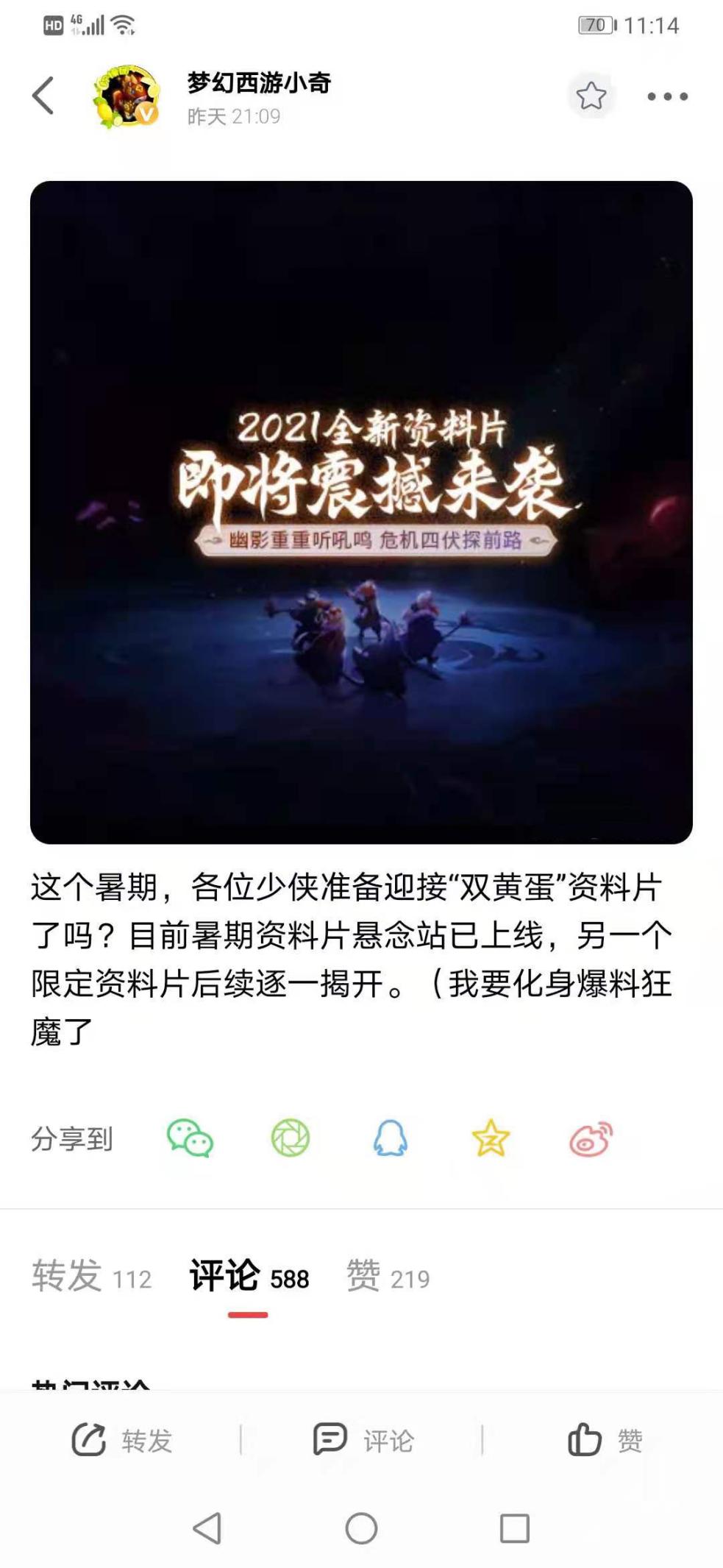This screenshot has width=723, height=1568.
Task: Share the post to WeChat
Action: tap(190, 1138)
